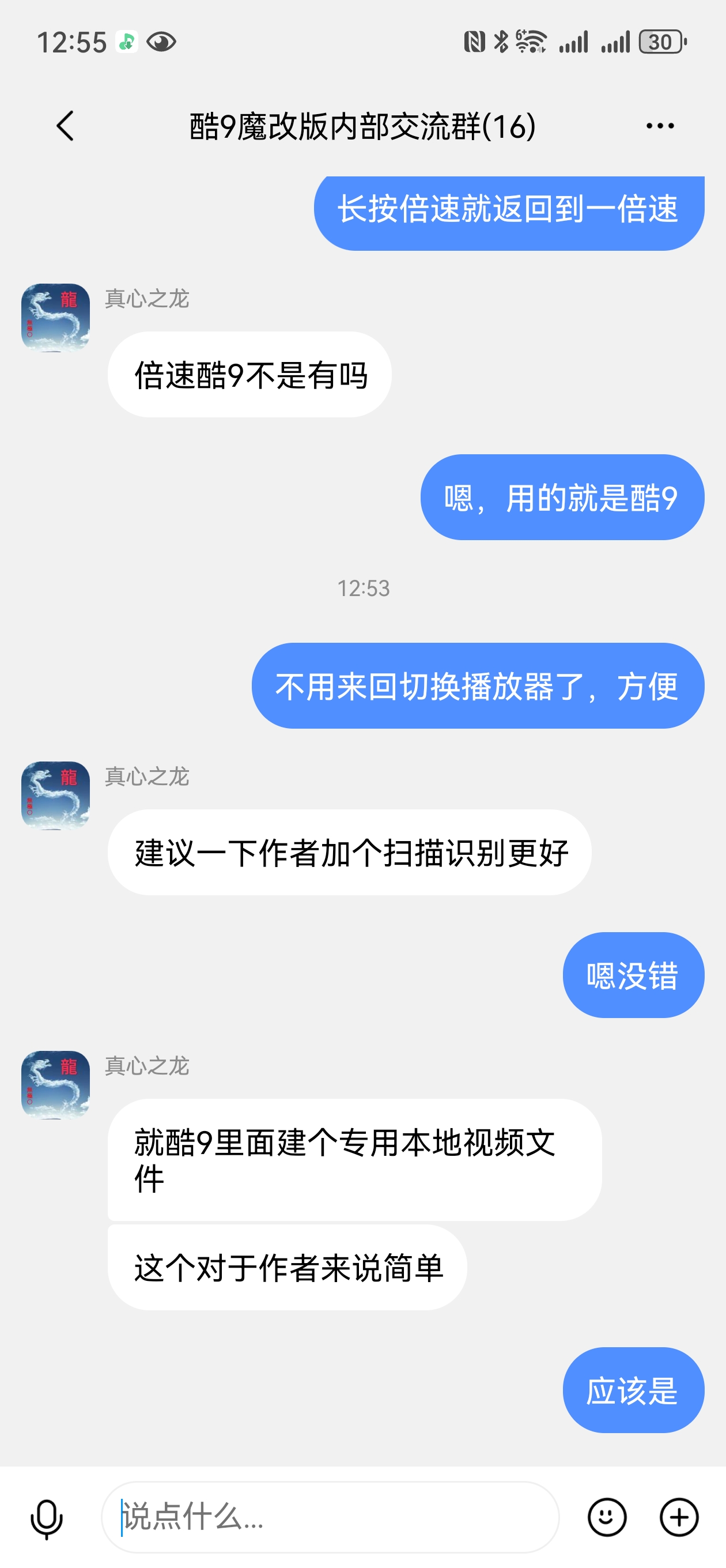Open 真心之龙's avatar beside 就酷9里面建个专用本地视频文件
The height and width of the screenshot is (1568, 726).
click(55, 1085)
